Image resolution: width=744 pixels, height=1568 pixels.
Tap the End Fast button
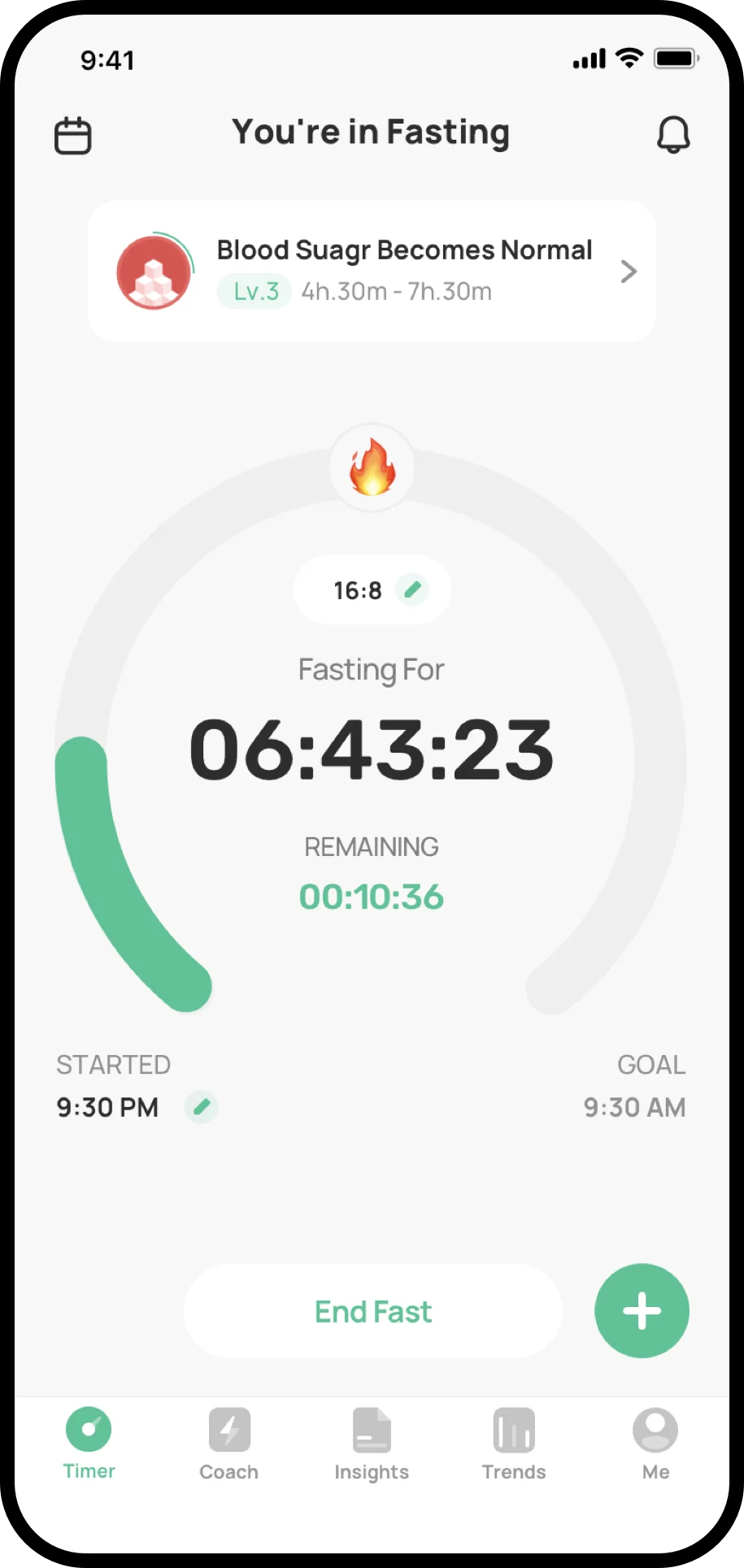(373, 1311)
